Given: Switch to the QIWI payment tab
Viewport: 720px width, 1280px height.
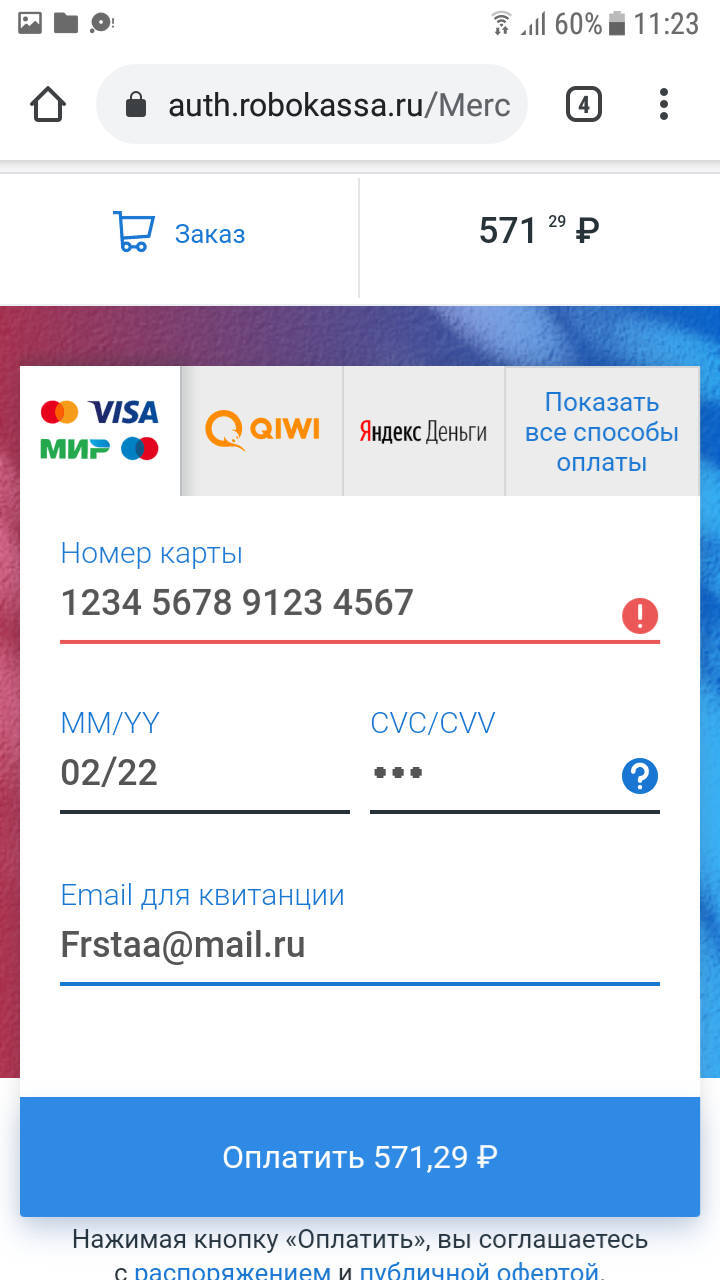Looking at the screenshot, I should (x=262, y=430).
